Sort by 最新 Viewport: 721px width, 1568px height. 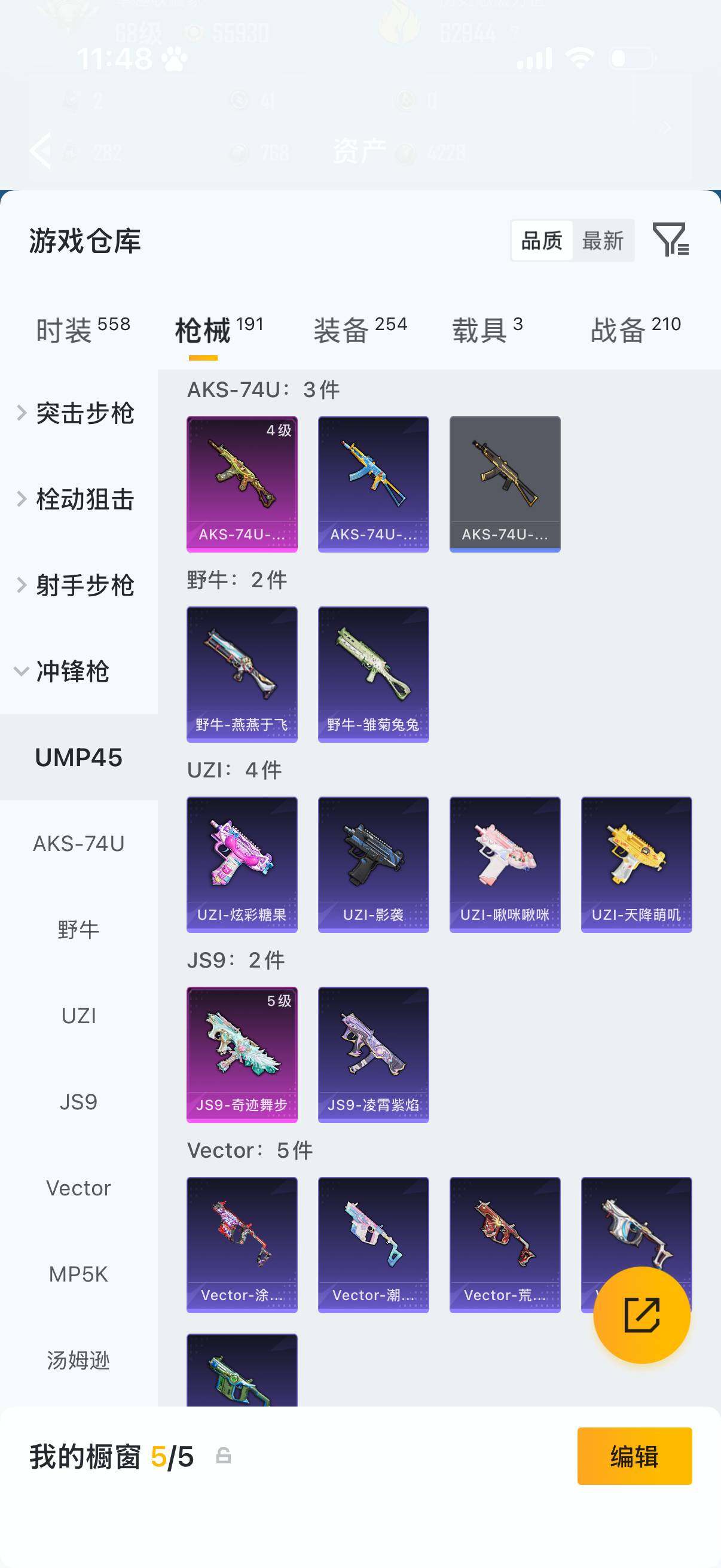(603, 240)
